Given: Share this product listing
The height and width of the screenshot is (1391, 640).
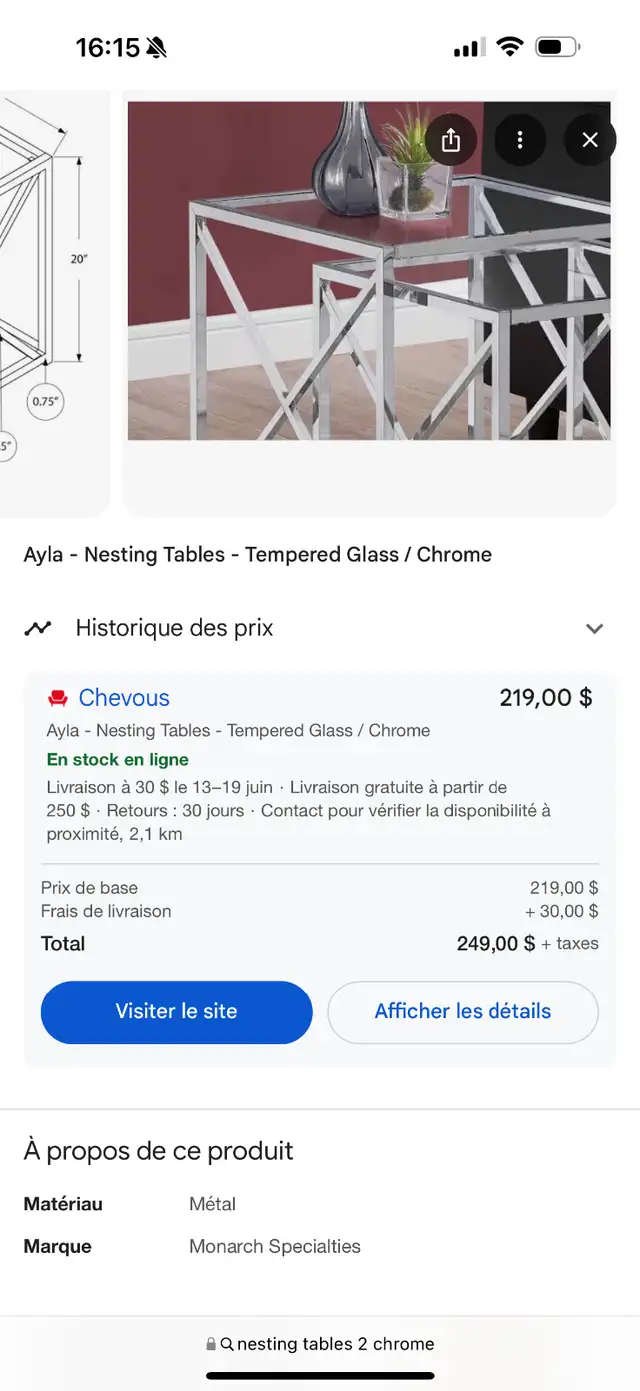Looking at the screenshot, I should (x=451, y=140).
